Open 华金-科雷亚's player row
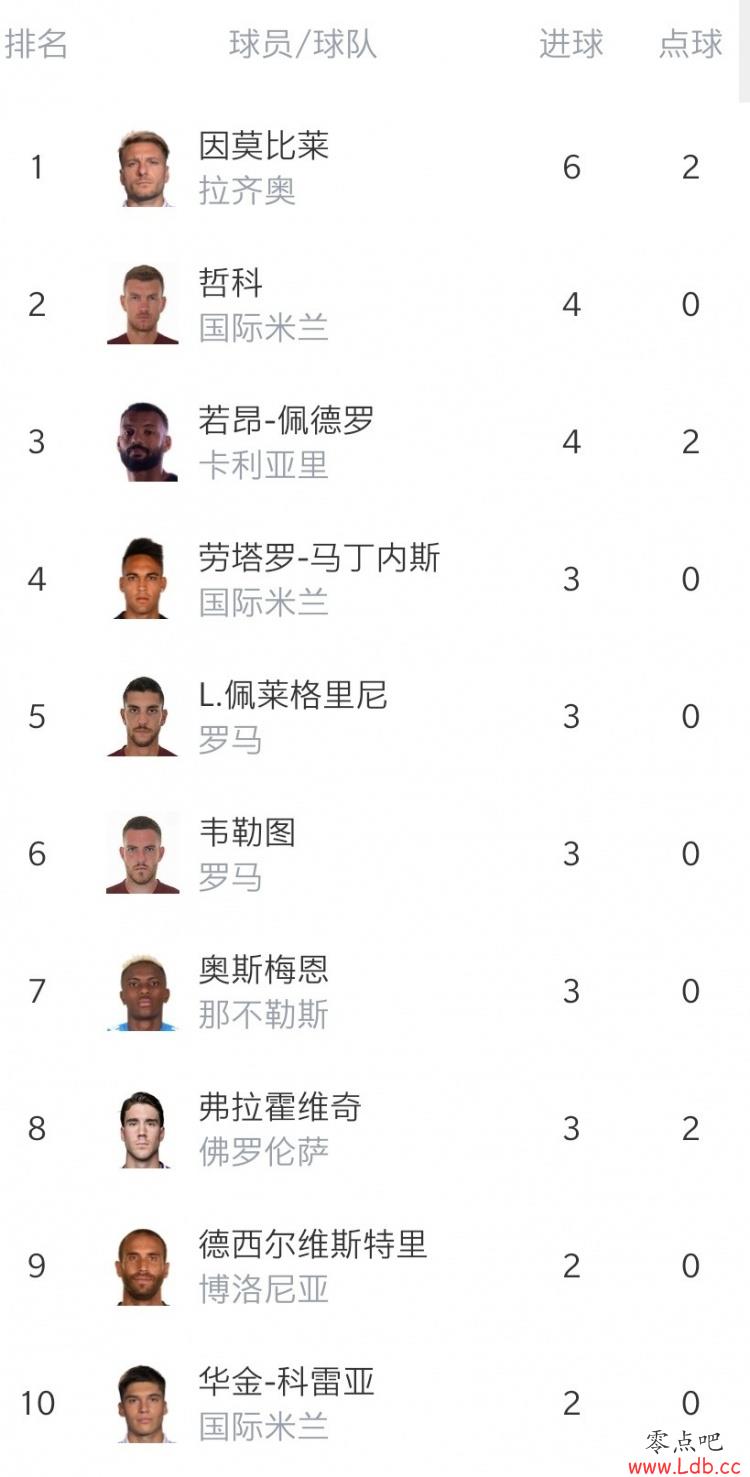 tap(375, 1404)
